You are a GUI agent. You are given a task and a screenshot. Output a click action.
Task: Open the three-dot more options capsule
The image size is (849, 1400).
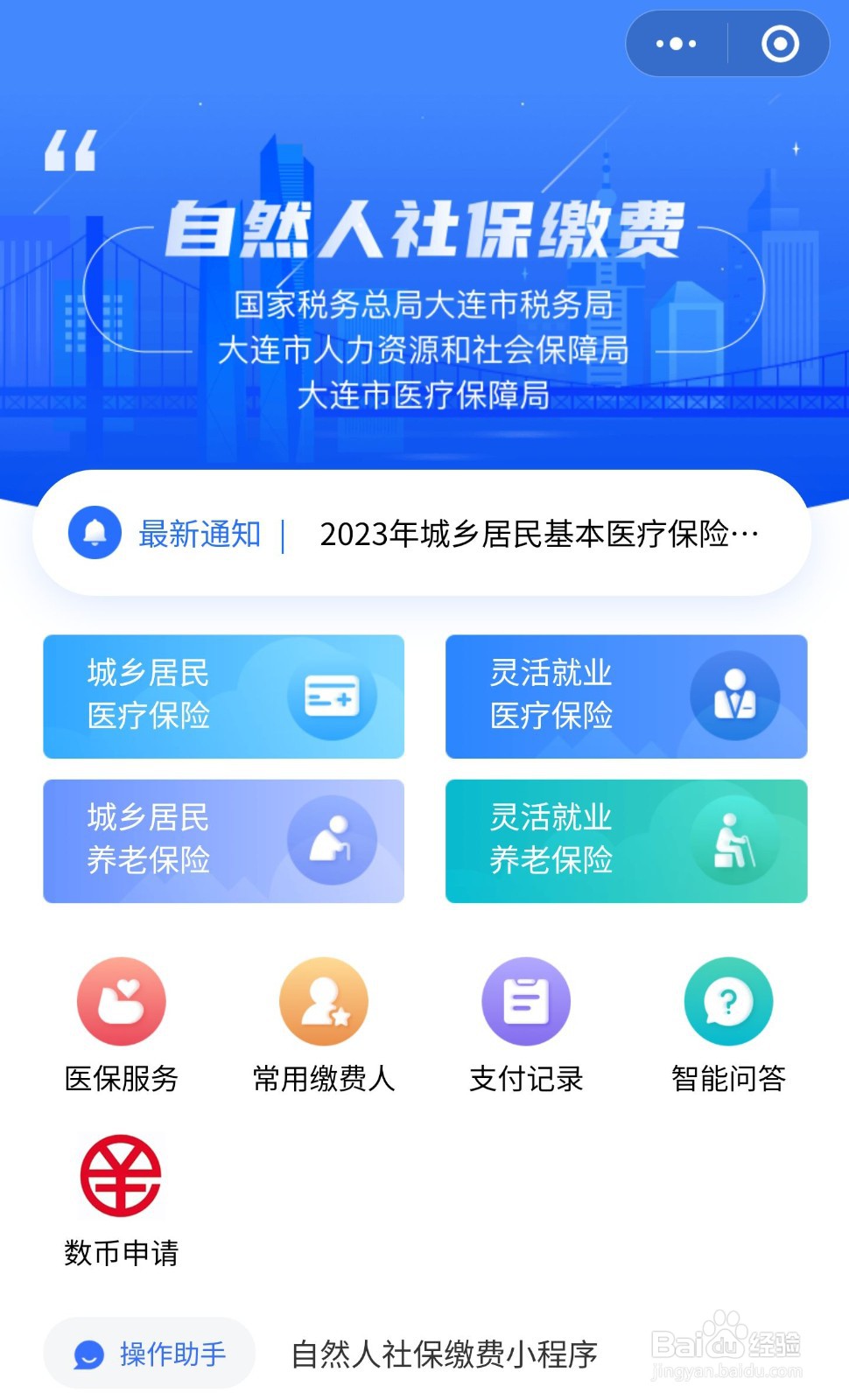[676, 42]
